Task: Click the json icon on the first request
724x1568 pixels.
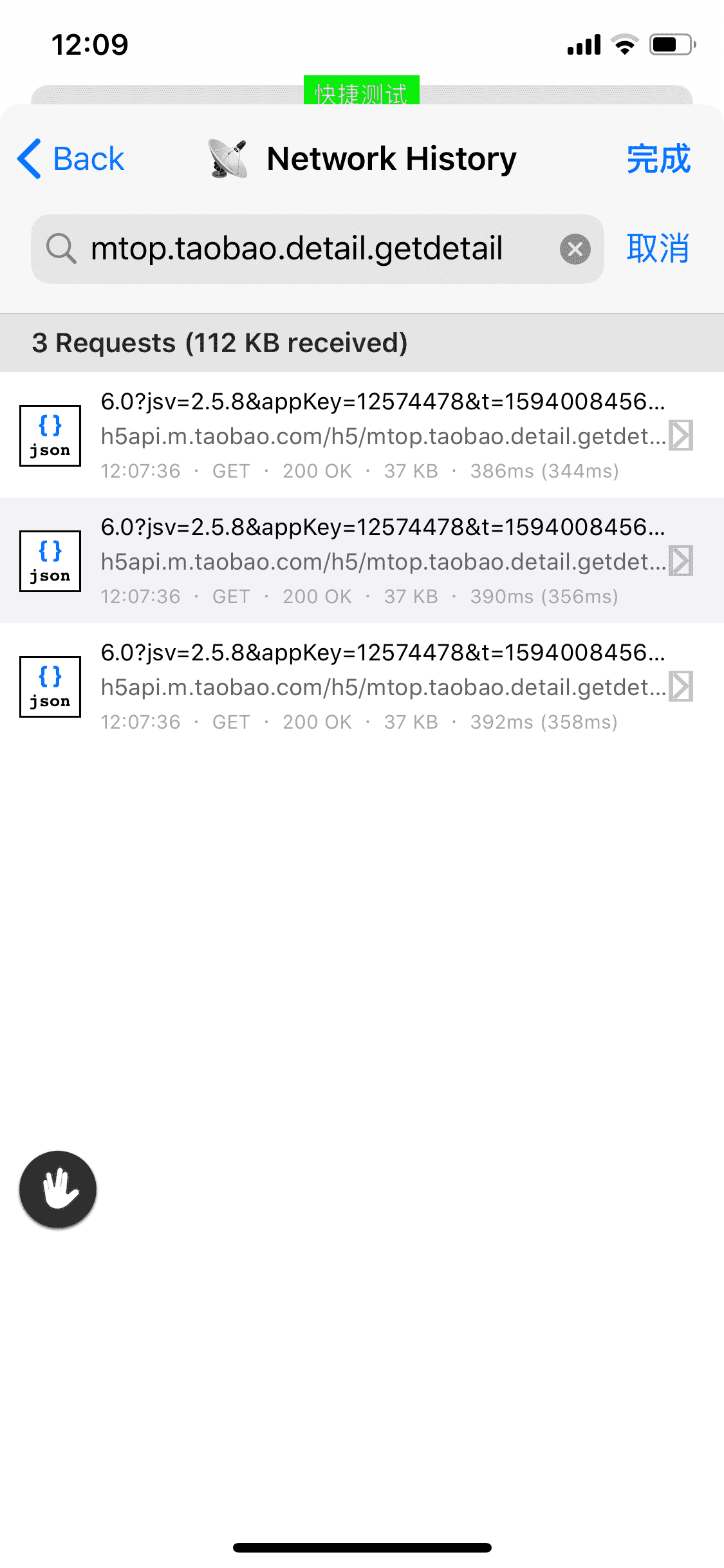Action: coord(50,436)
